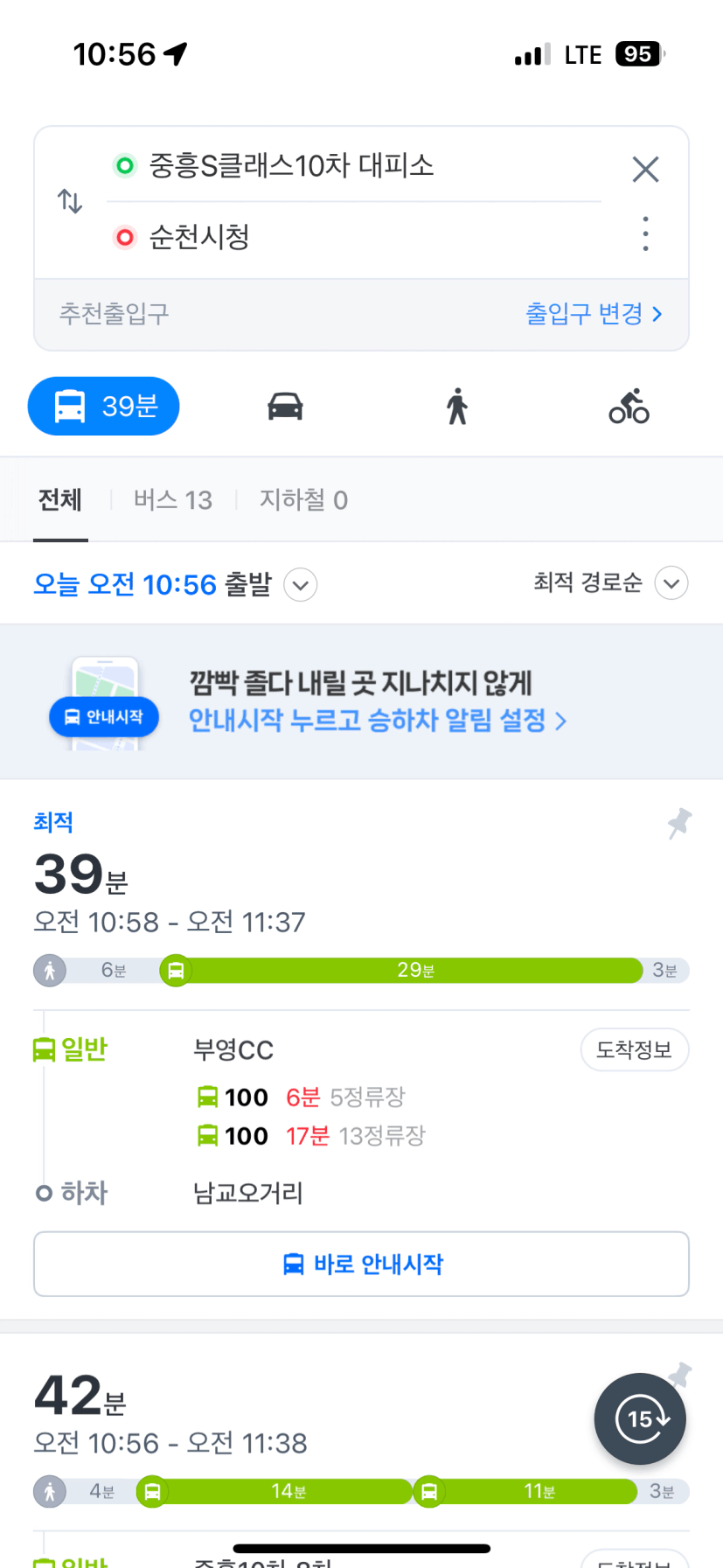Swap the origin and destination
This screenshot has width=723, height=1568.
(70, 201)
